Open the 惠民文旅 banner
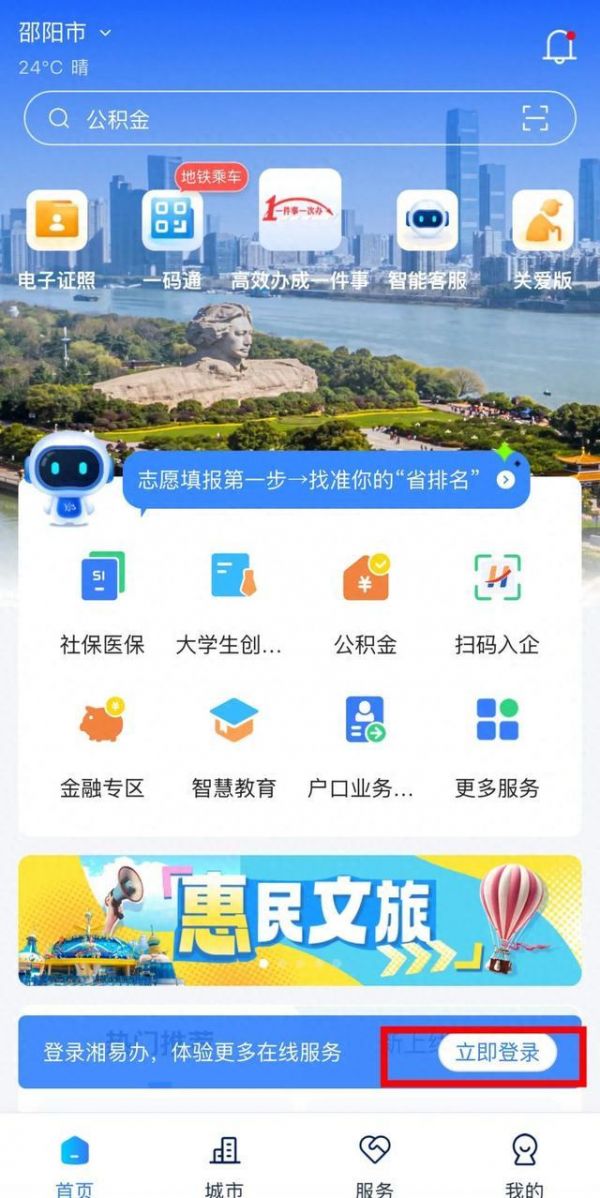This screenshot has height=1198, width=600. point(300,920)
